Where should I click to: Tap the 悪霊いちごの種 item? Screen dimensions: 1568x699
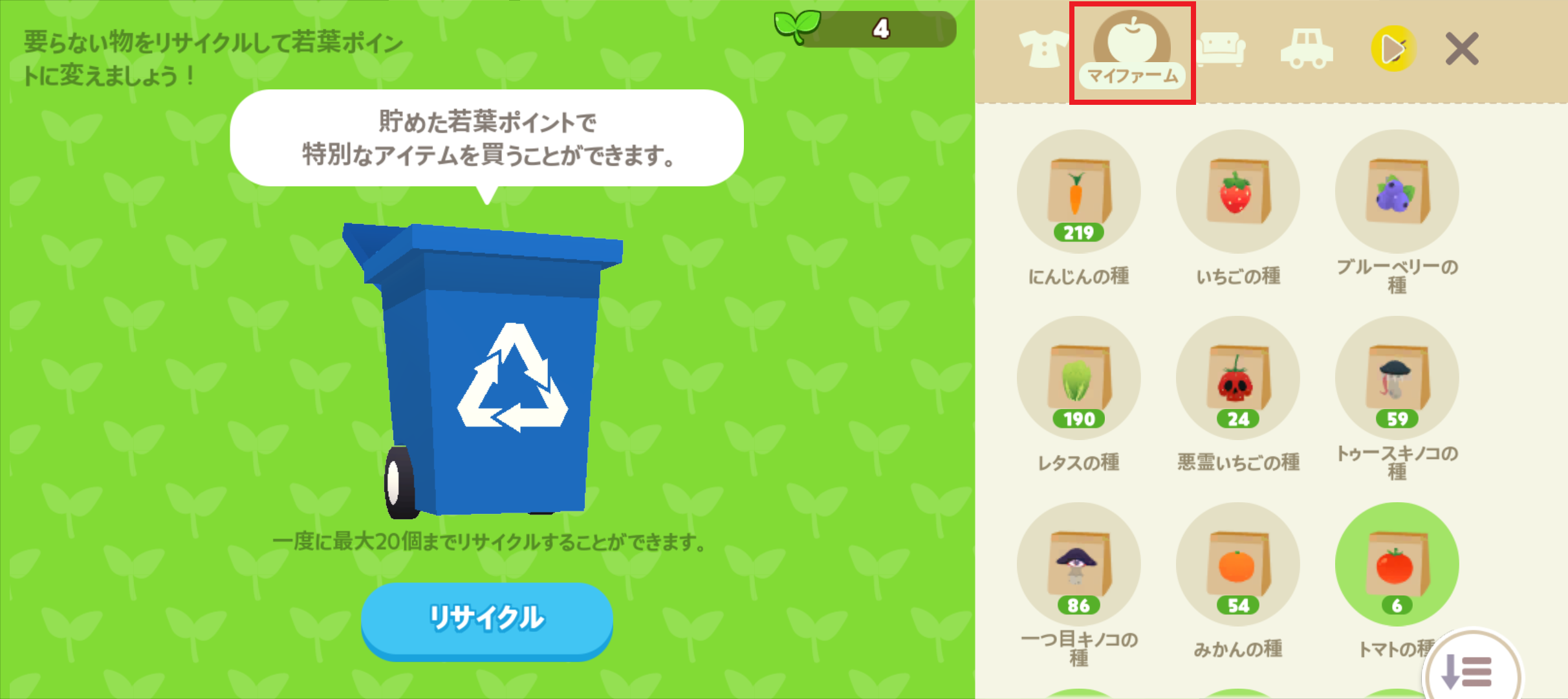1237,379
